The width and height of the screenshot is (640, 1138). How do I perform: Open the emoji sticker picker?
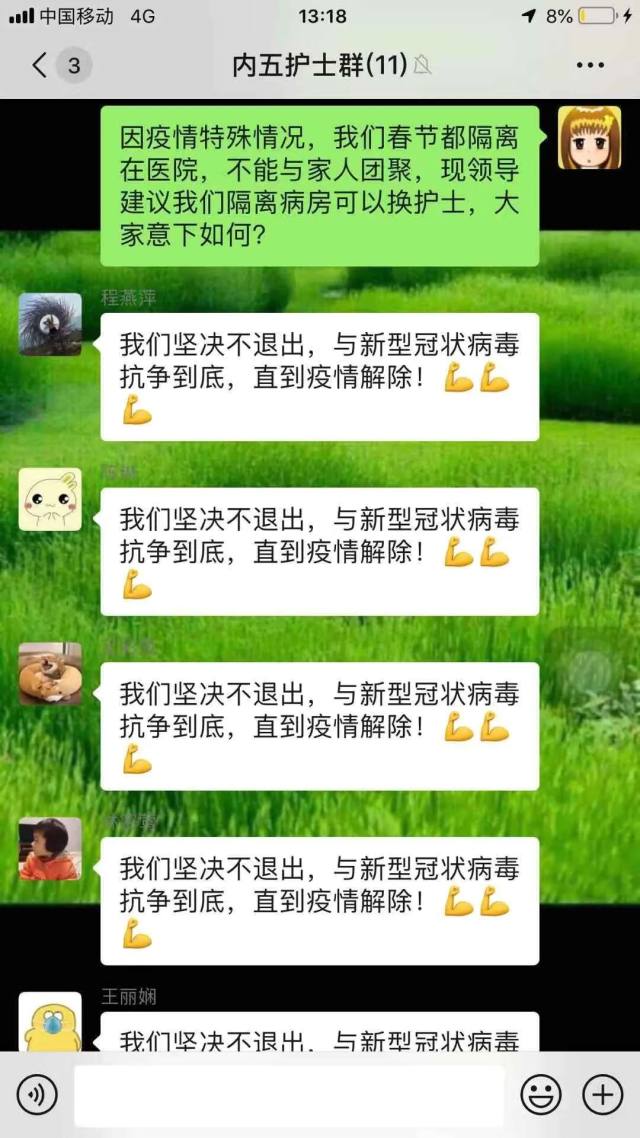click(x=540, y=1096)
